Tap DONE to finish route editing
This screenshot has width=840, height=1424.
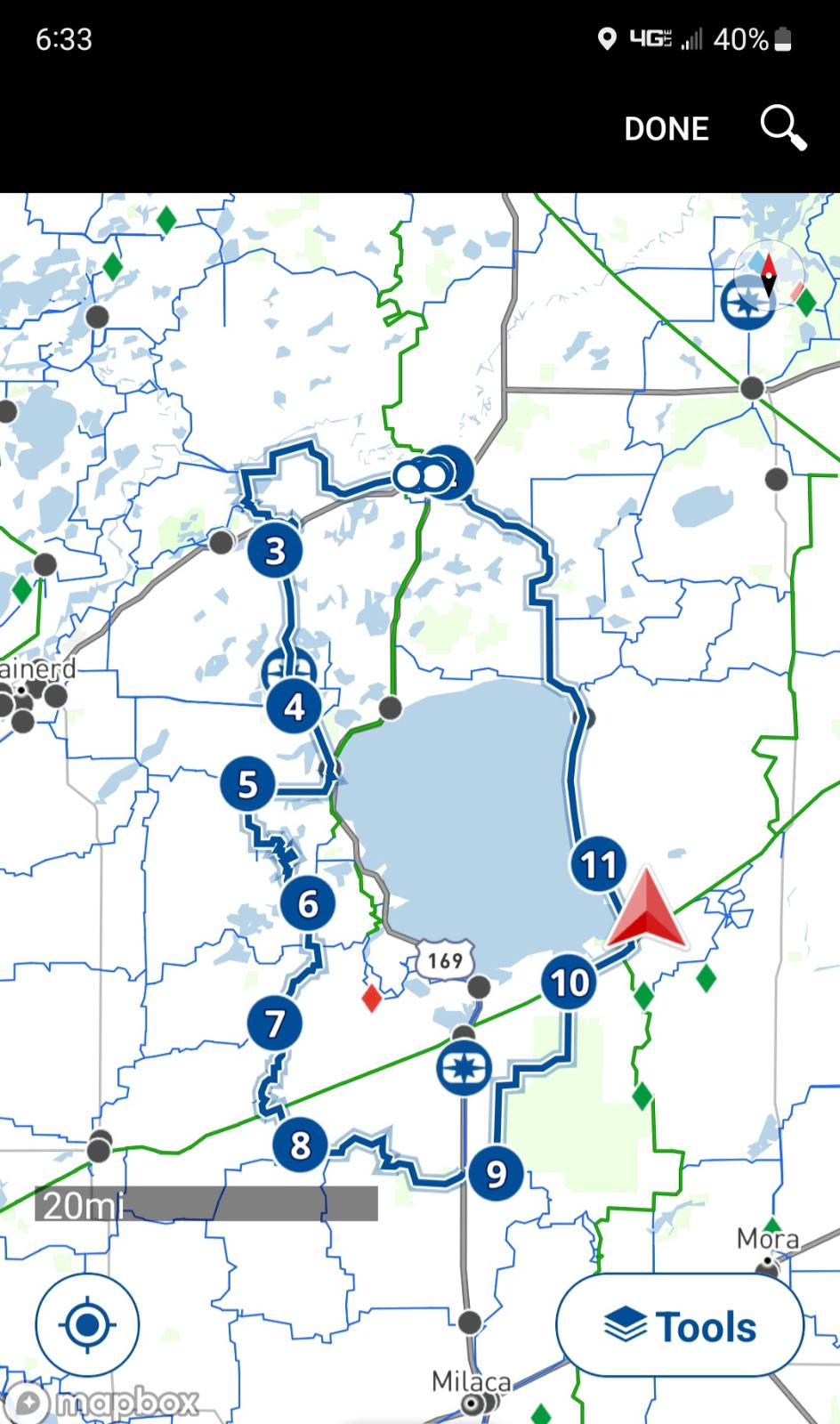[666, 129]
